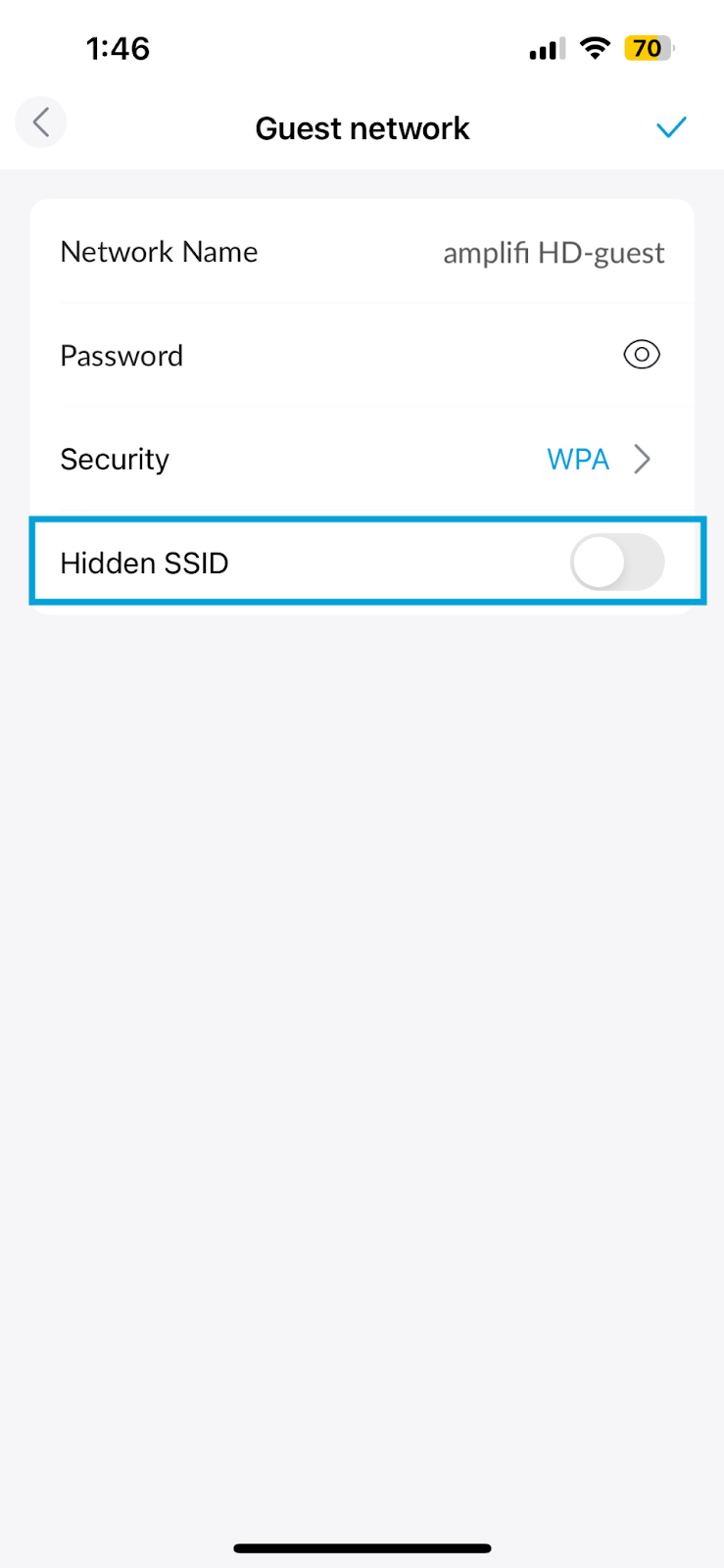Save changes with the checkmark icon
724x1568 pixels.
click(x=671, y=127)
